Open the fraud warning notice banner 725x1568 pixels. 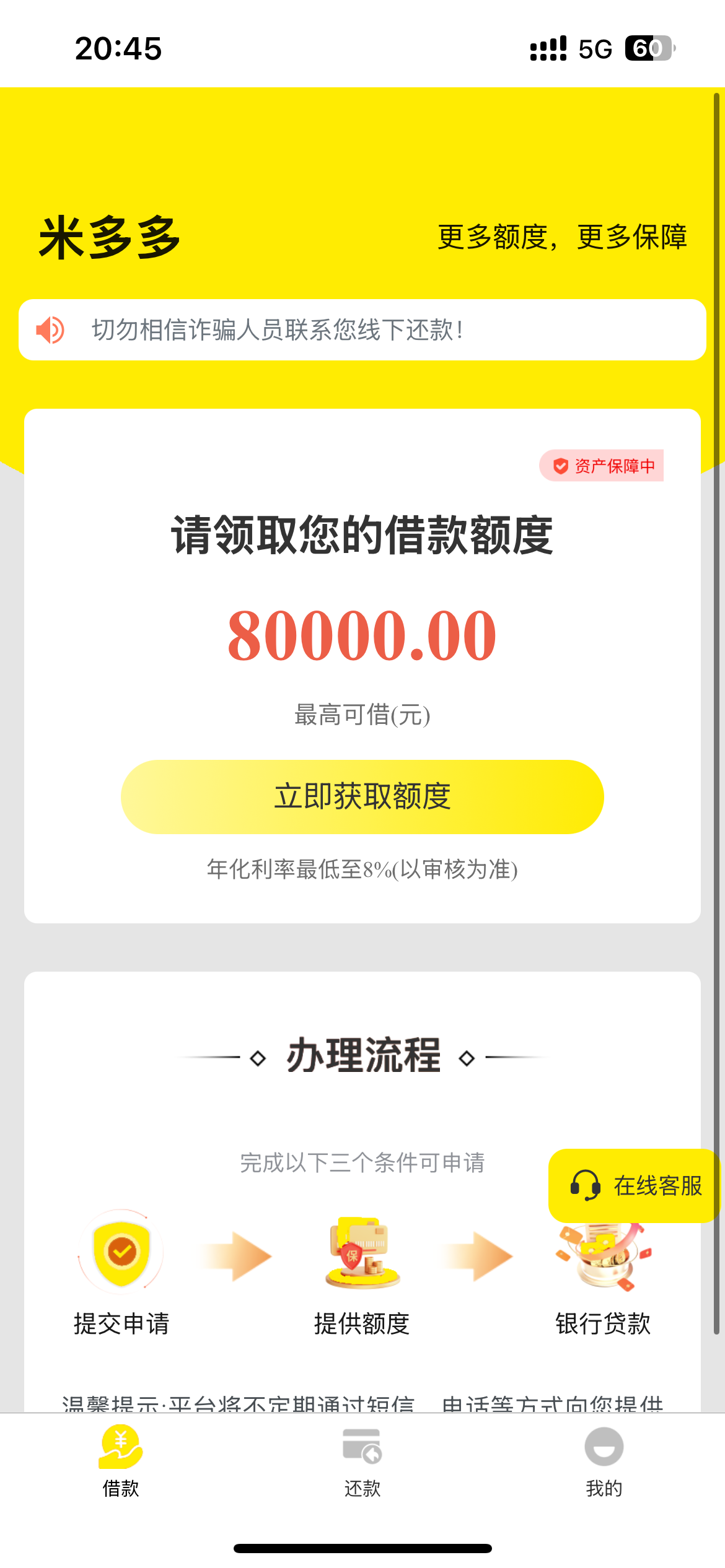coord(362,330)
